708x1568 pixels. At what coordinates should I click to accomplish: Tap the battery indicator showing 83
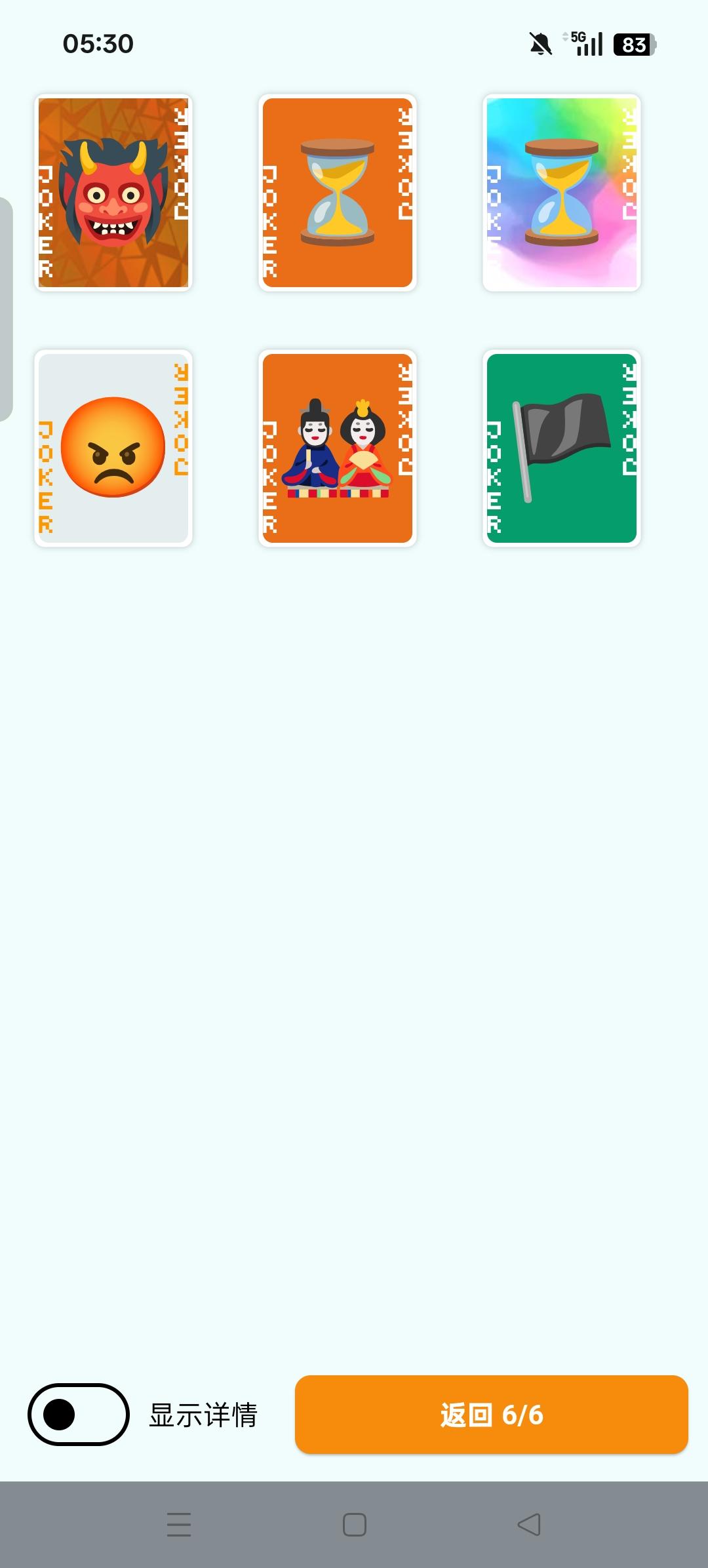tap(633, 43)
